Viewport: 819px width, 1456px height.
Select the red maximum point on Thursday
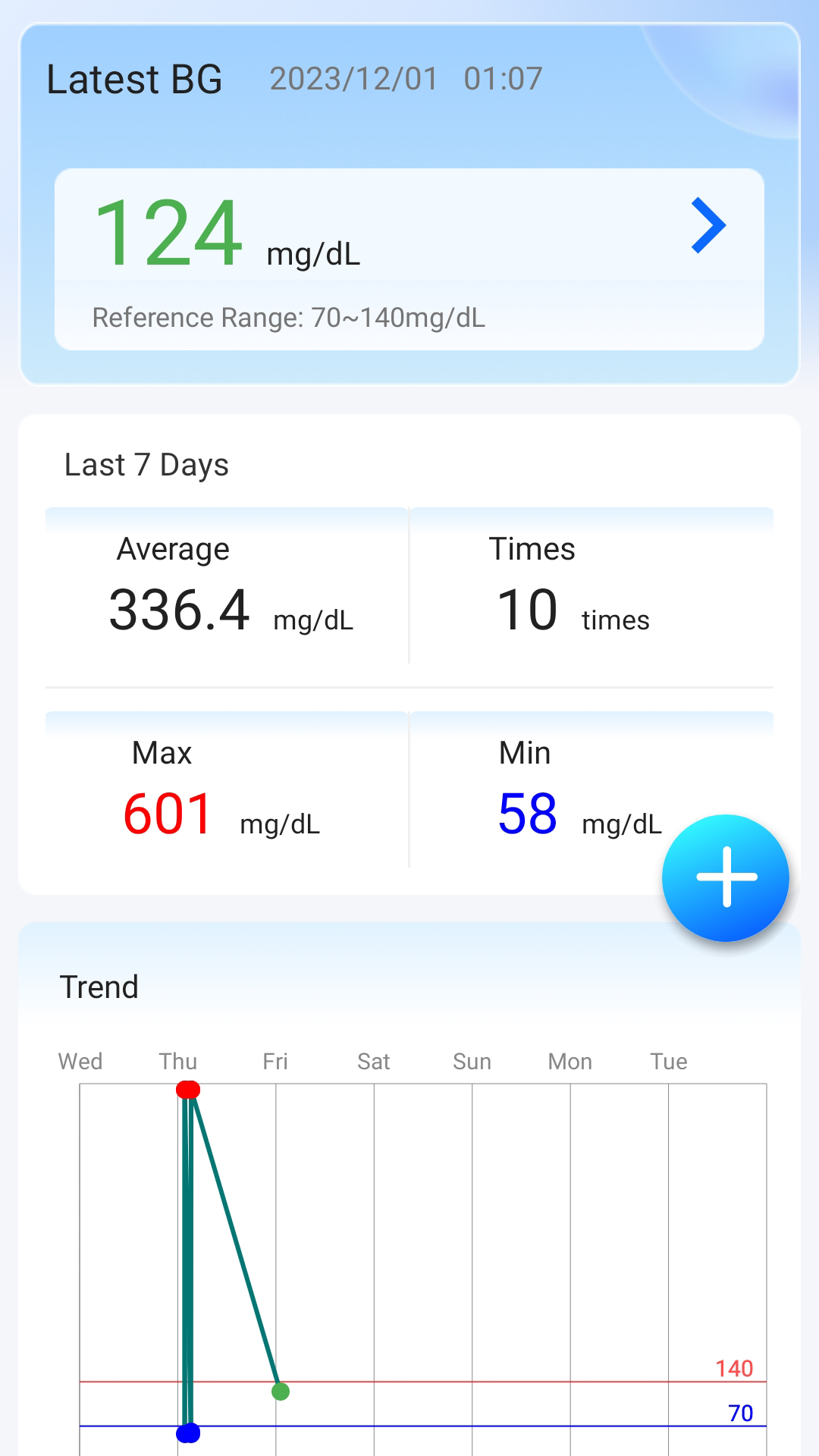pyautogui.click(x=187, y=1090)
